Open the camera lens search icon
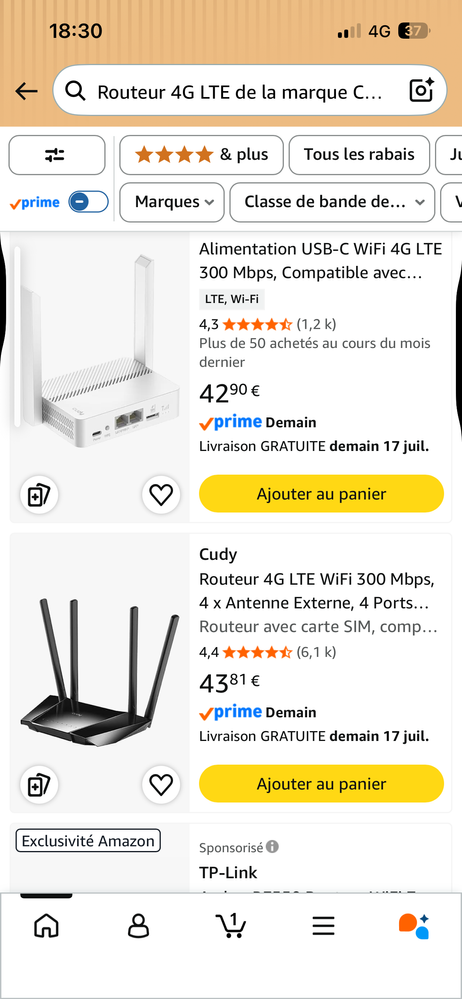 (x=421, y=92)
